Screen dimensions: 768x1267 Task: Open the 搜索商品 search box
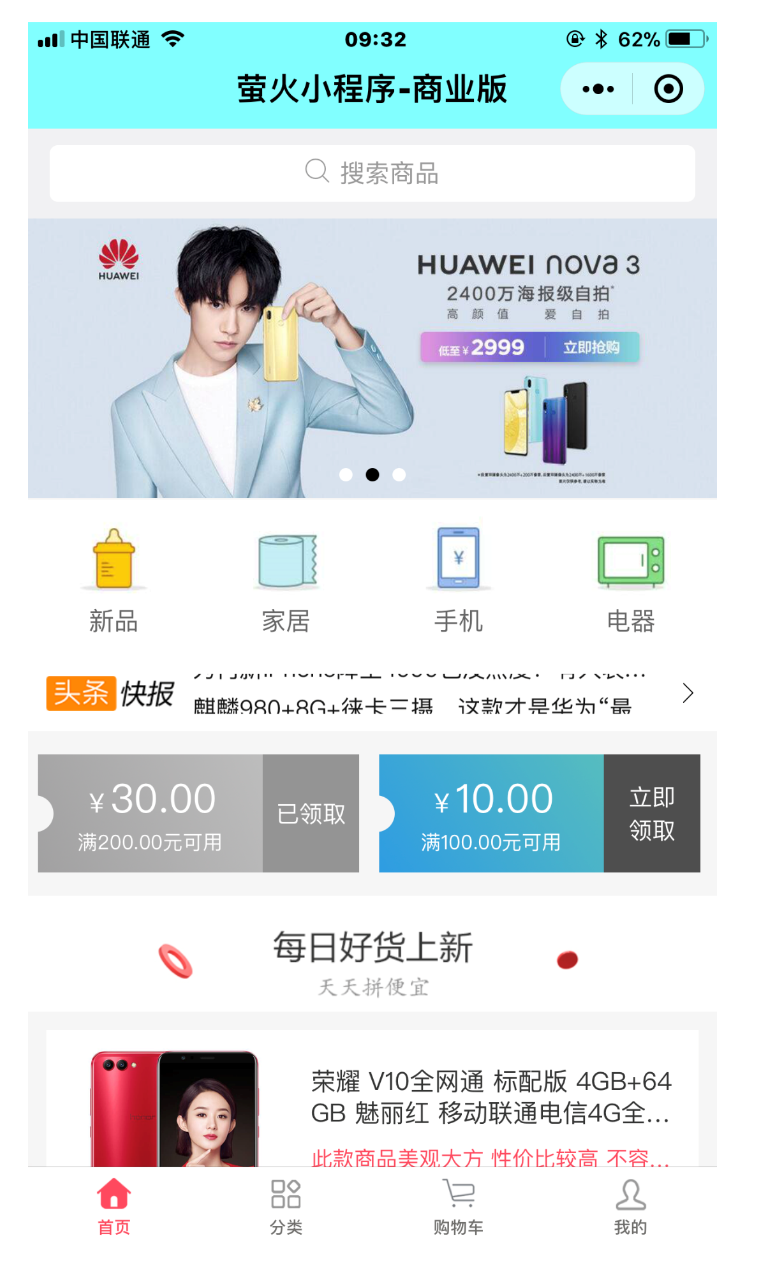click(x=372, y=173)
